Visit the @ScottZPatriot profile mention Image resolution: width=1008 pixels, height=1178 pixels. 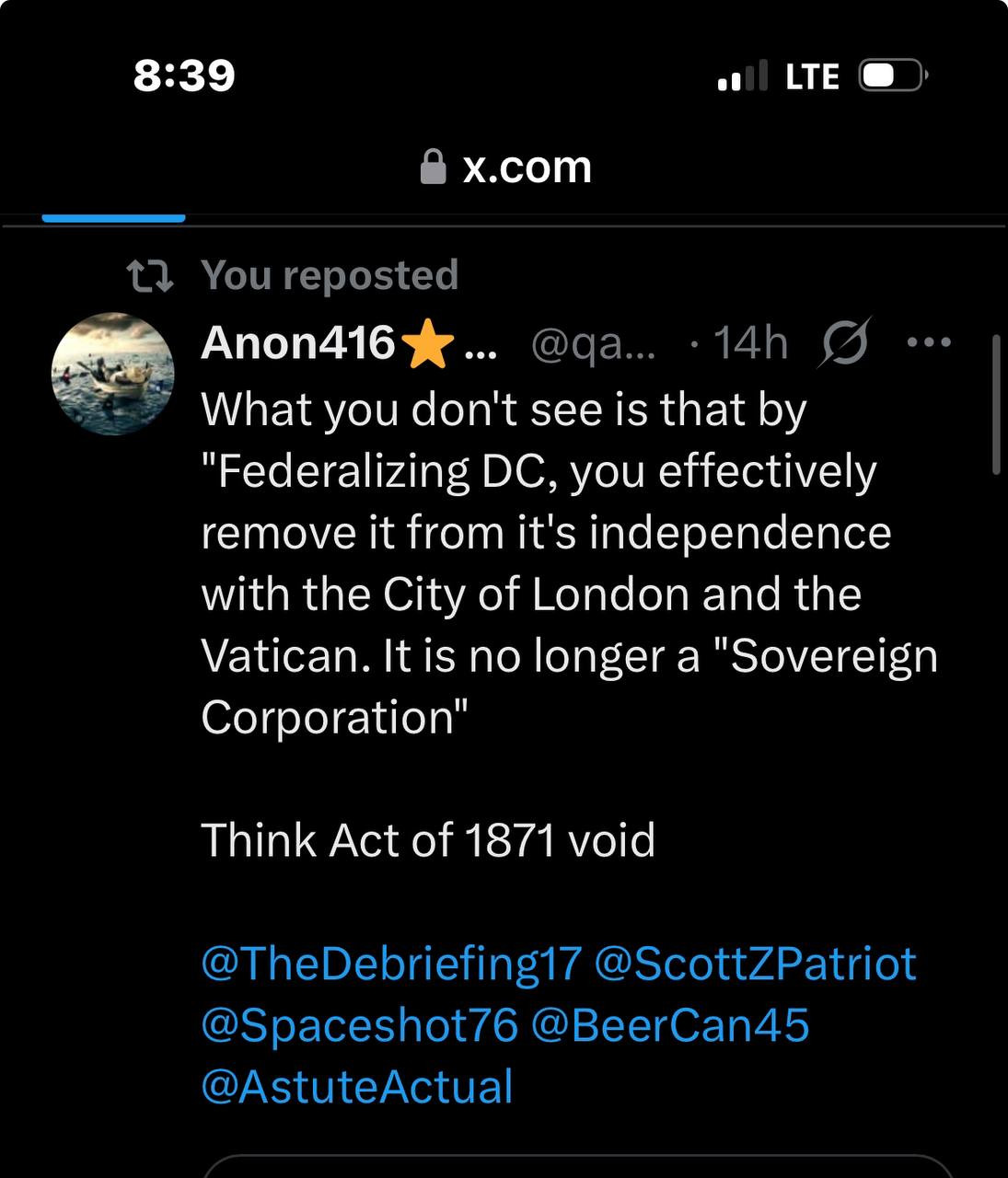[x=755, y=964]
